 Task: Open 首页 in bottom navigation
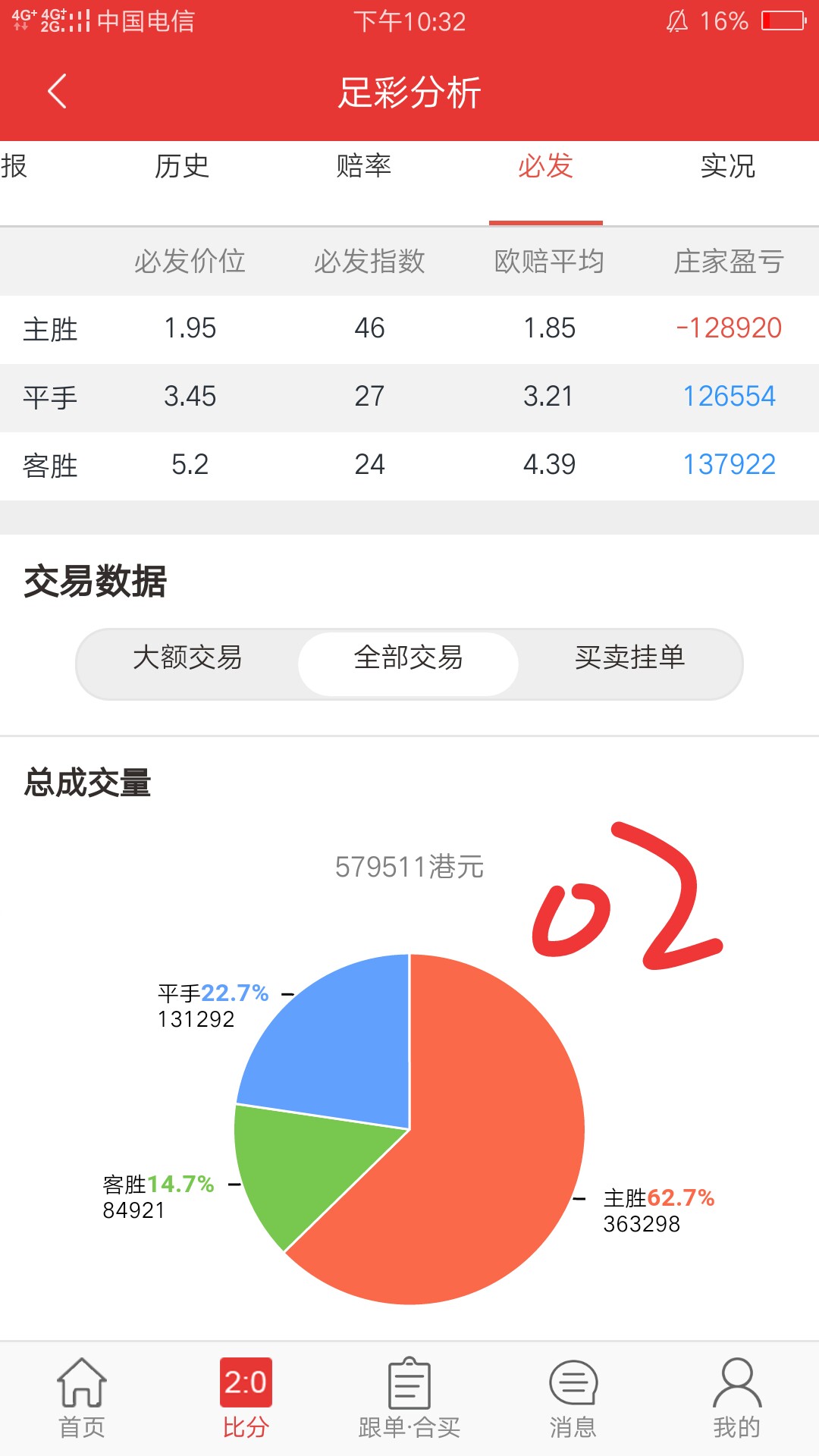pos(82,1398)
